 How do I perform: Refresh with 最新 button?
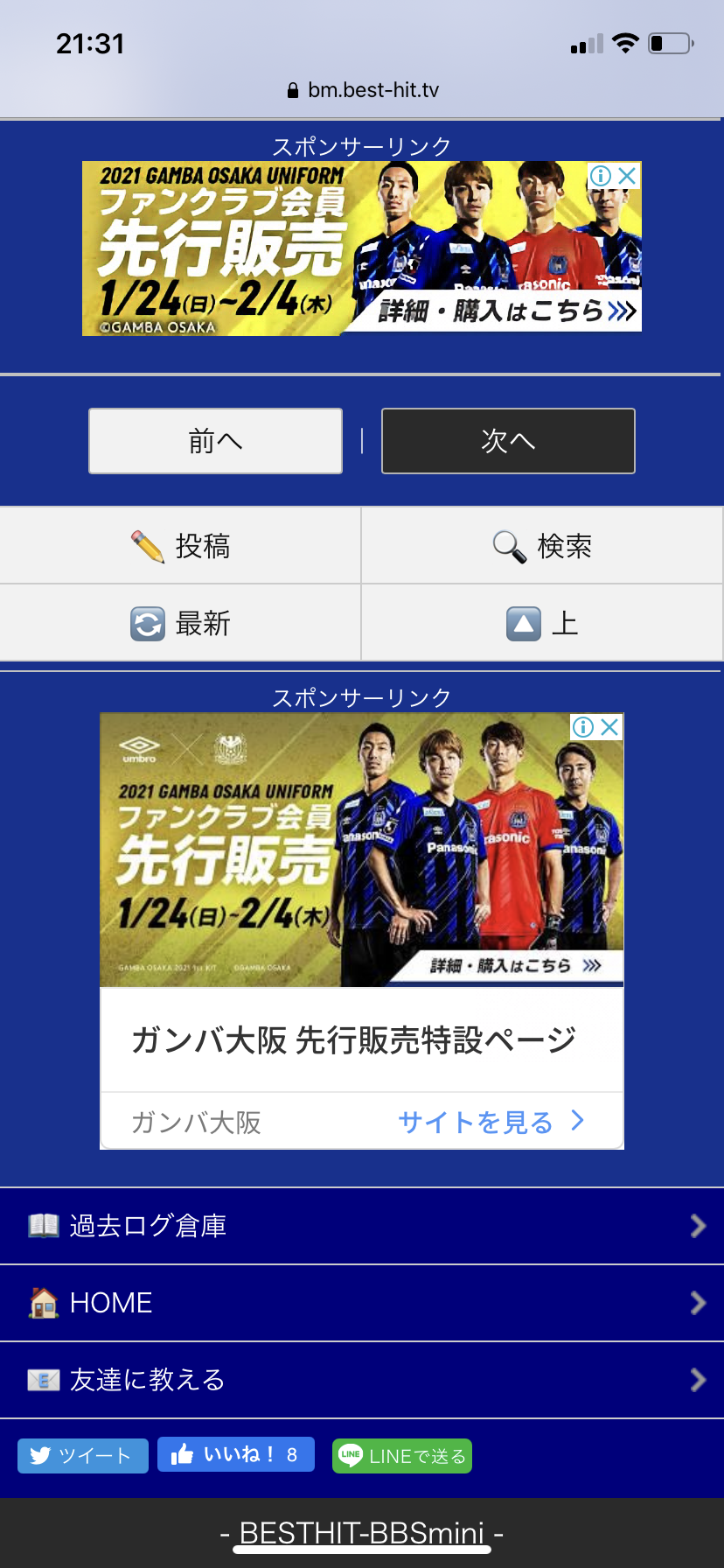click(x=181, y=624)
